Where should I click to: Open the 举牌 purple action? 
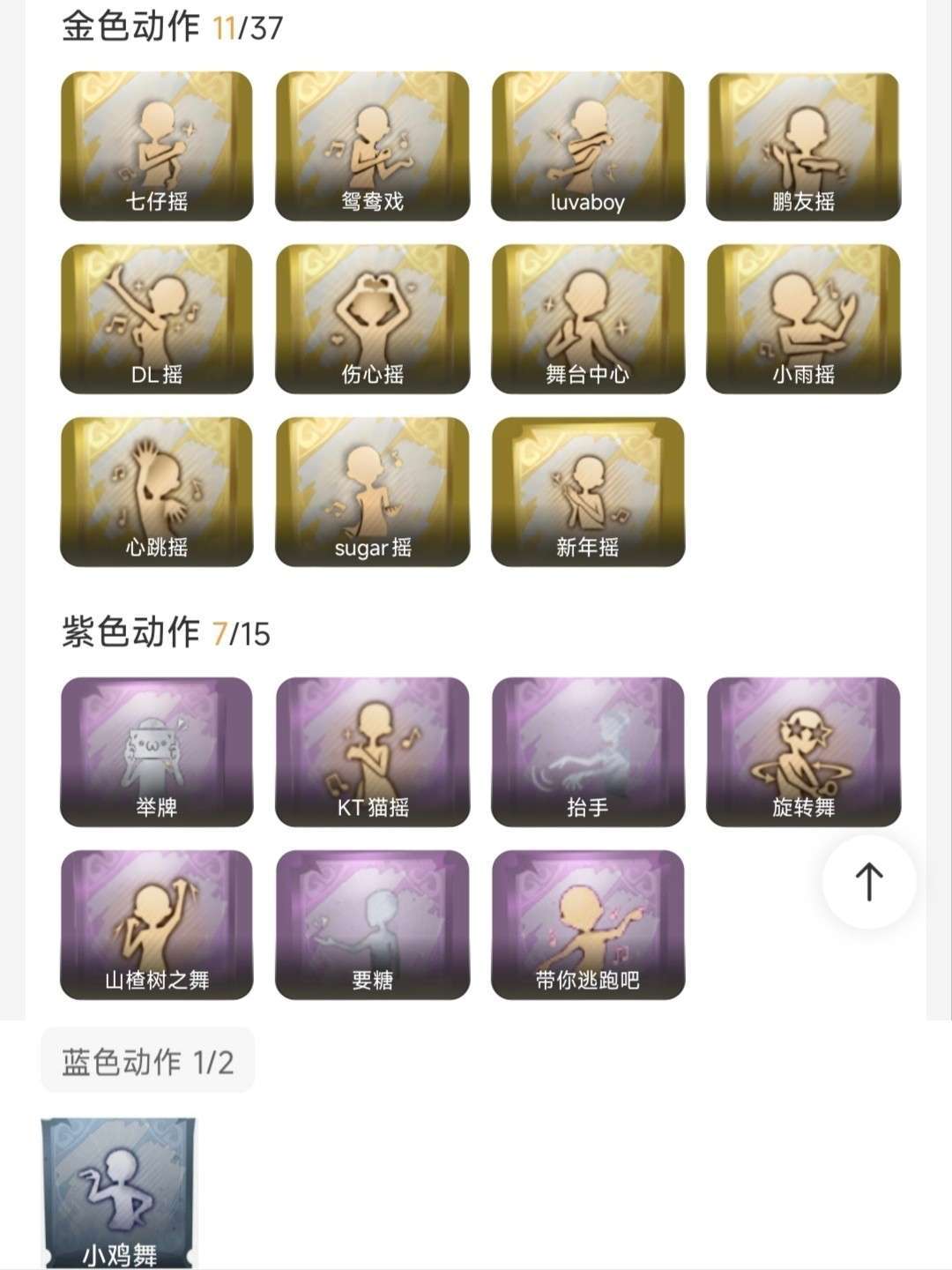point(157,751)
